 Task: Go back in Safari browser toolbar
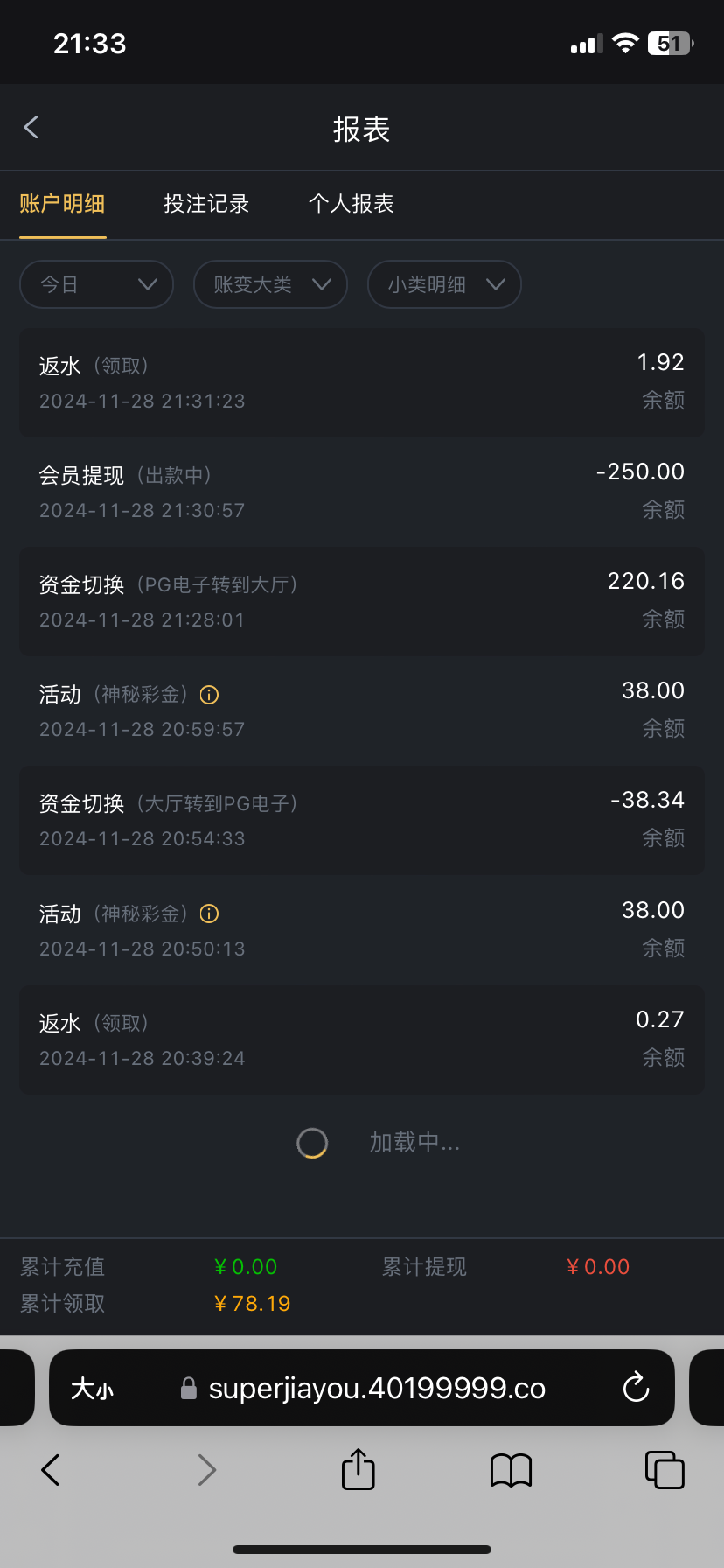[x=51, y=1470]
